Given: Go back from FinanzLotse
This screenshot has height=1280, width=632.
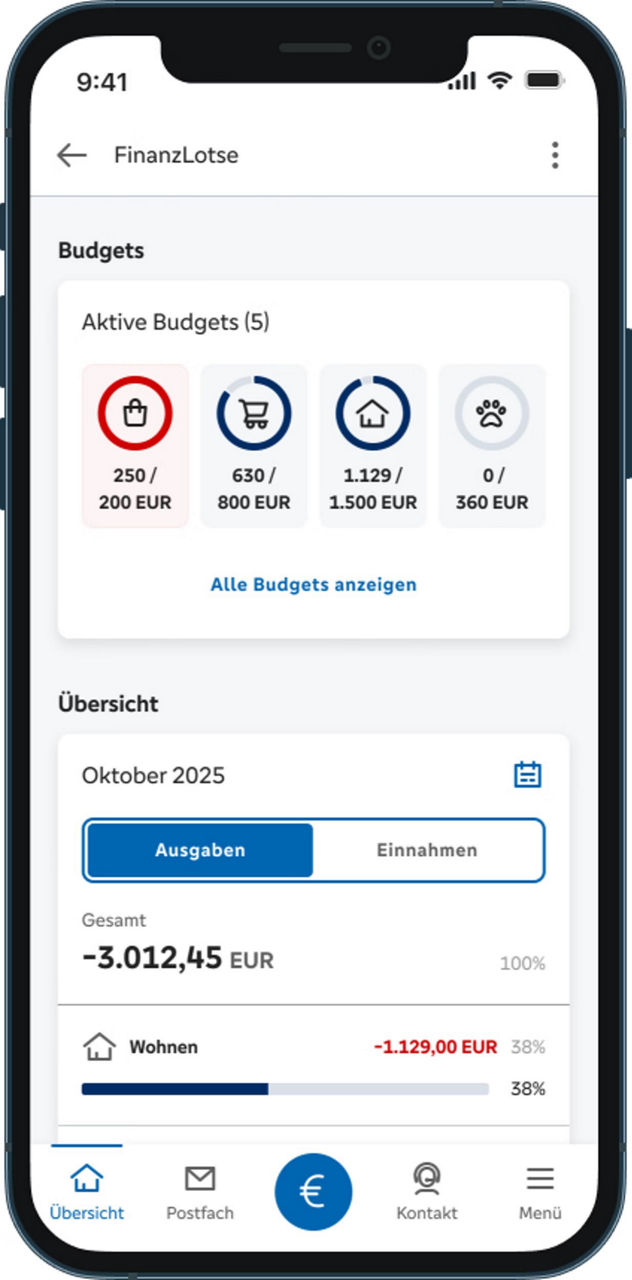Looking at the screenshot, I should [x=72, y=155].
